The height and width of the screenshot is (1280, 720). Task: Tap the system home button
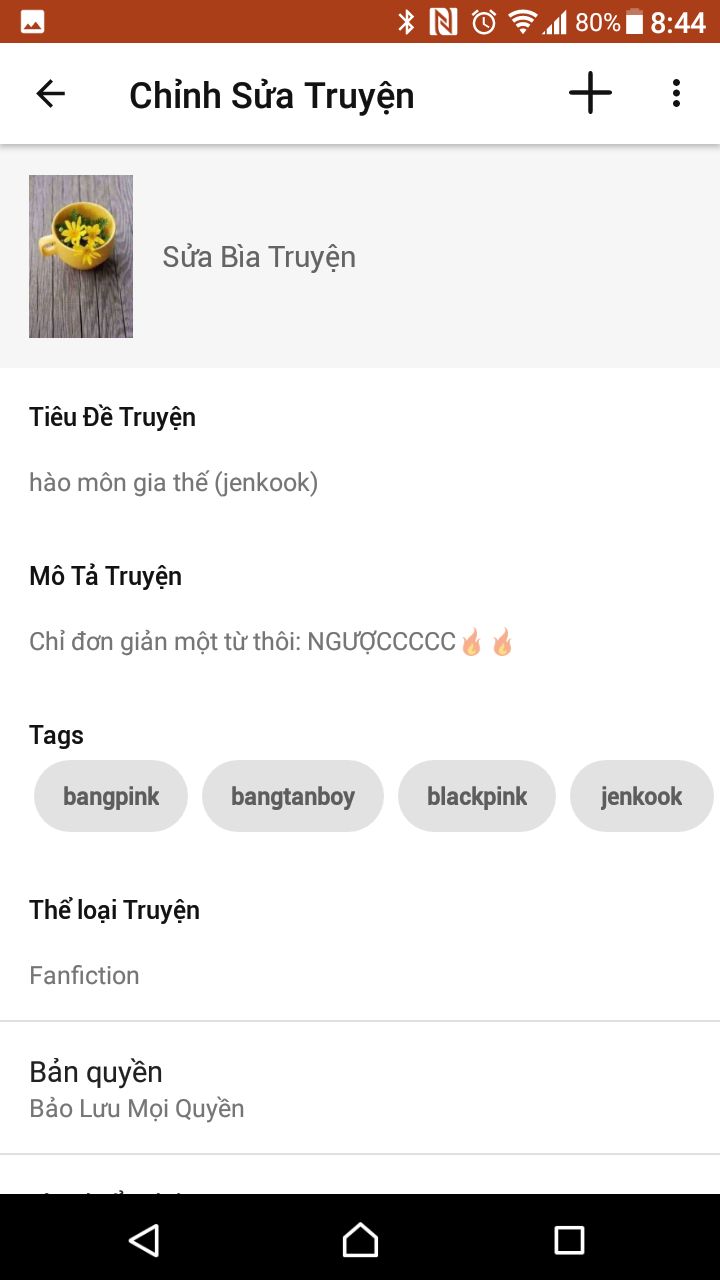(360, 1240)
